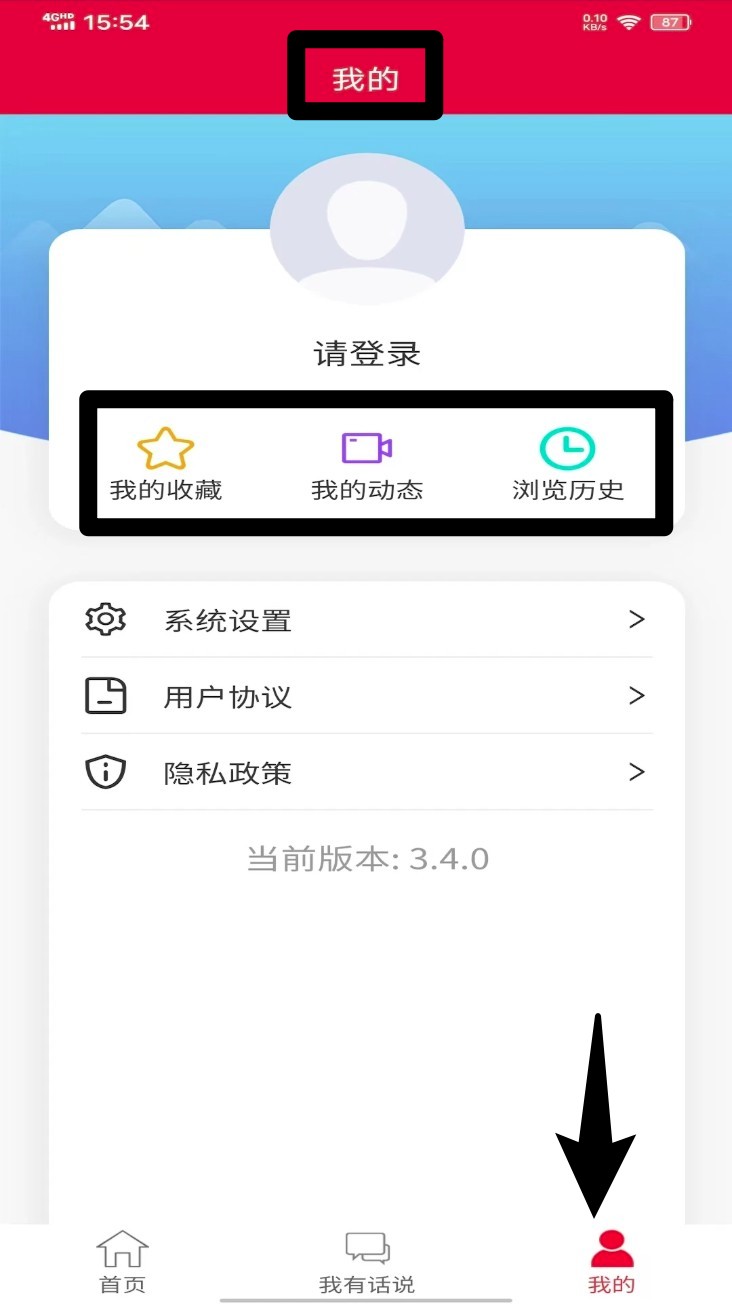
Task: Tap 请登录 to sign in
Action: (x=367, y=354)
